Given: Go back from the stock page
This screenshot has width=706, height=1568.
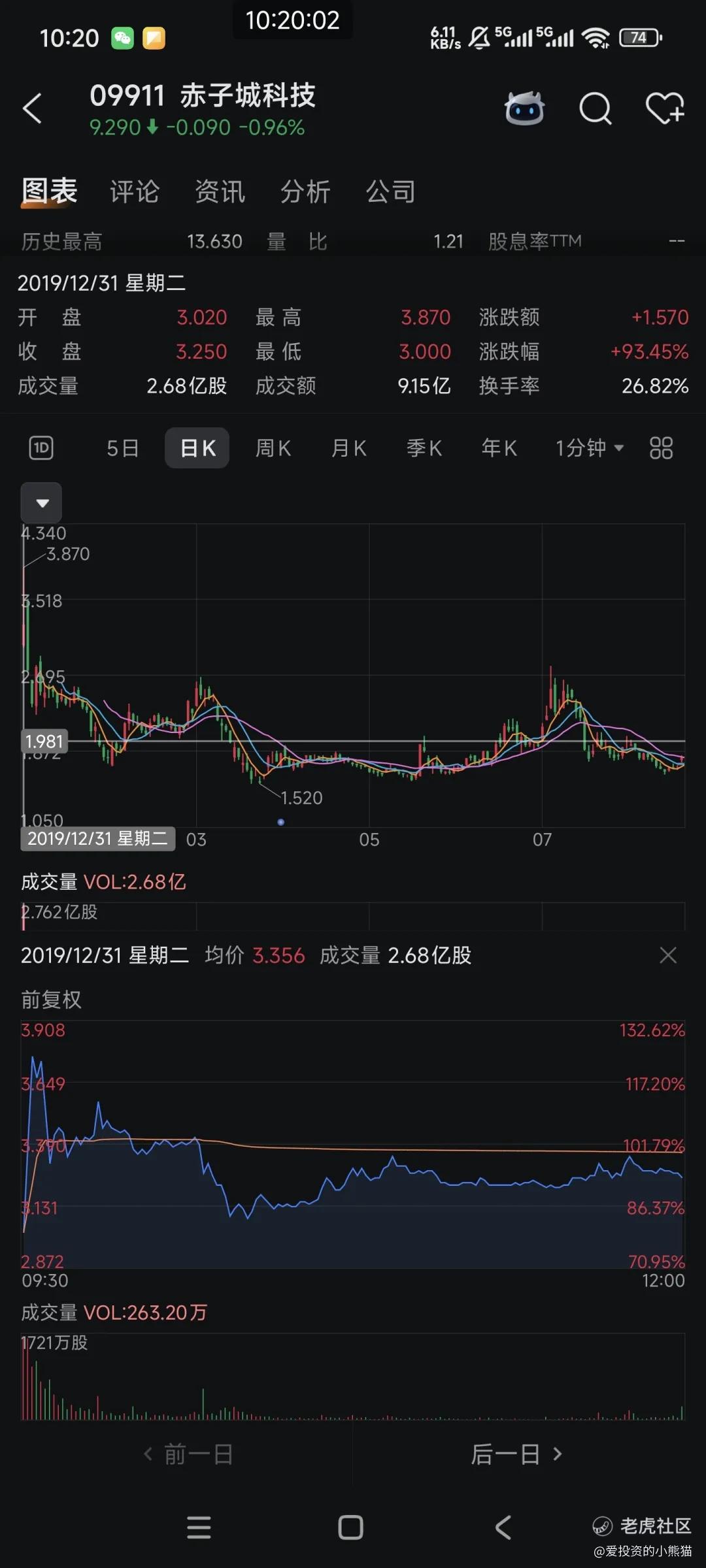Looking at the screenshot, I should pos(32,108).
